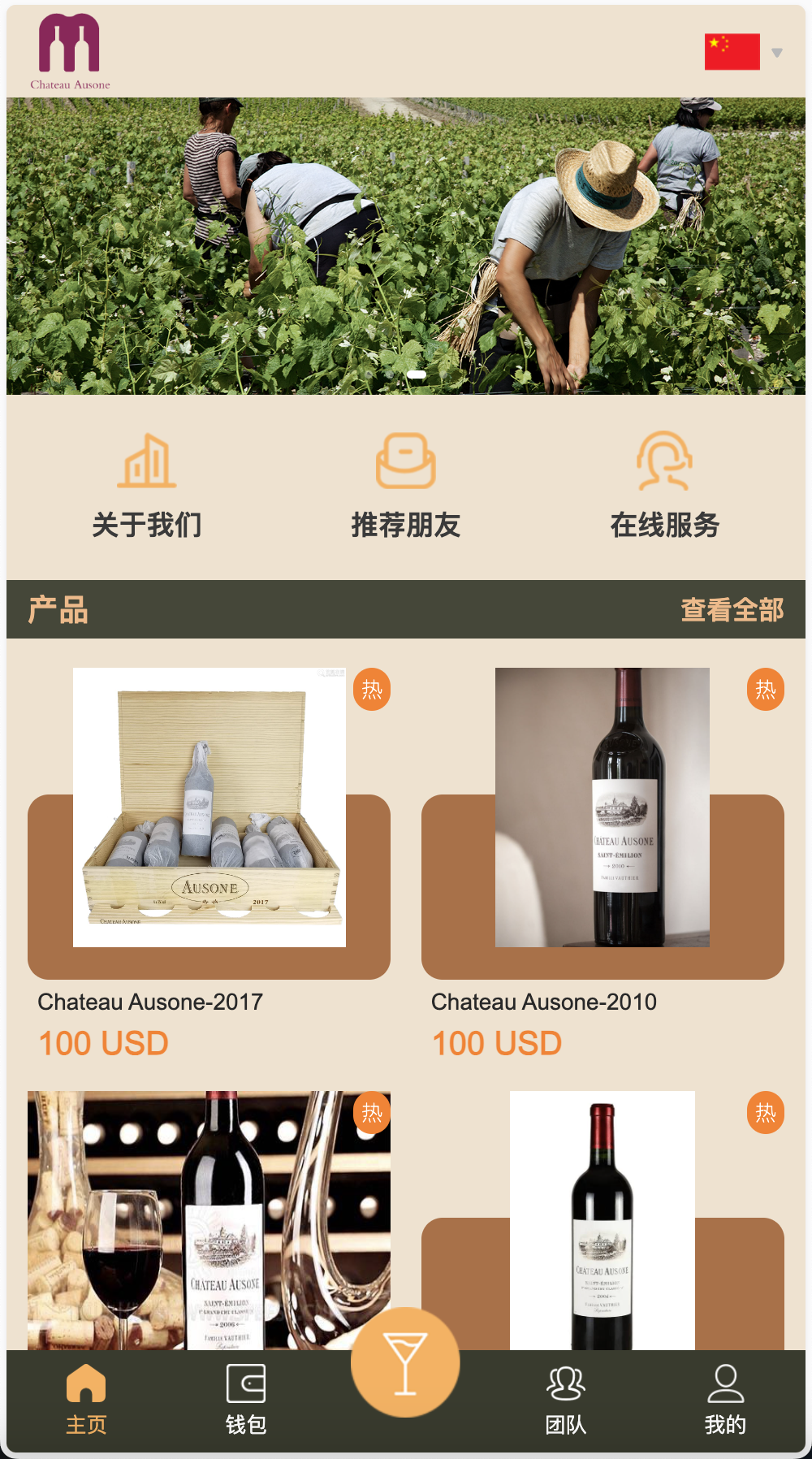Open Chateau Ausone-2010 product name link

(x=544, y=1002)
